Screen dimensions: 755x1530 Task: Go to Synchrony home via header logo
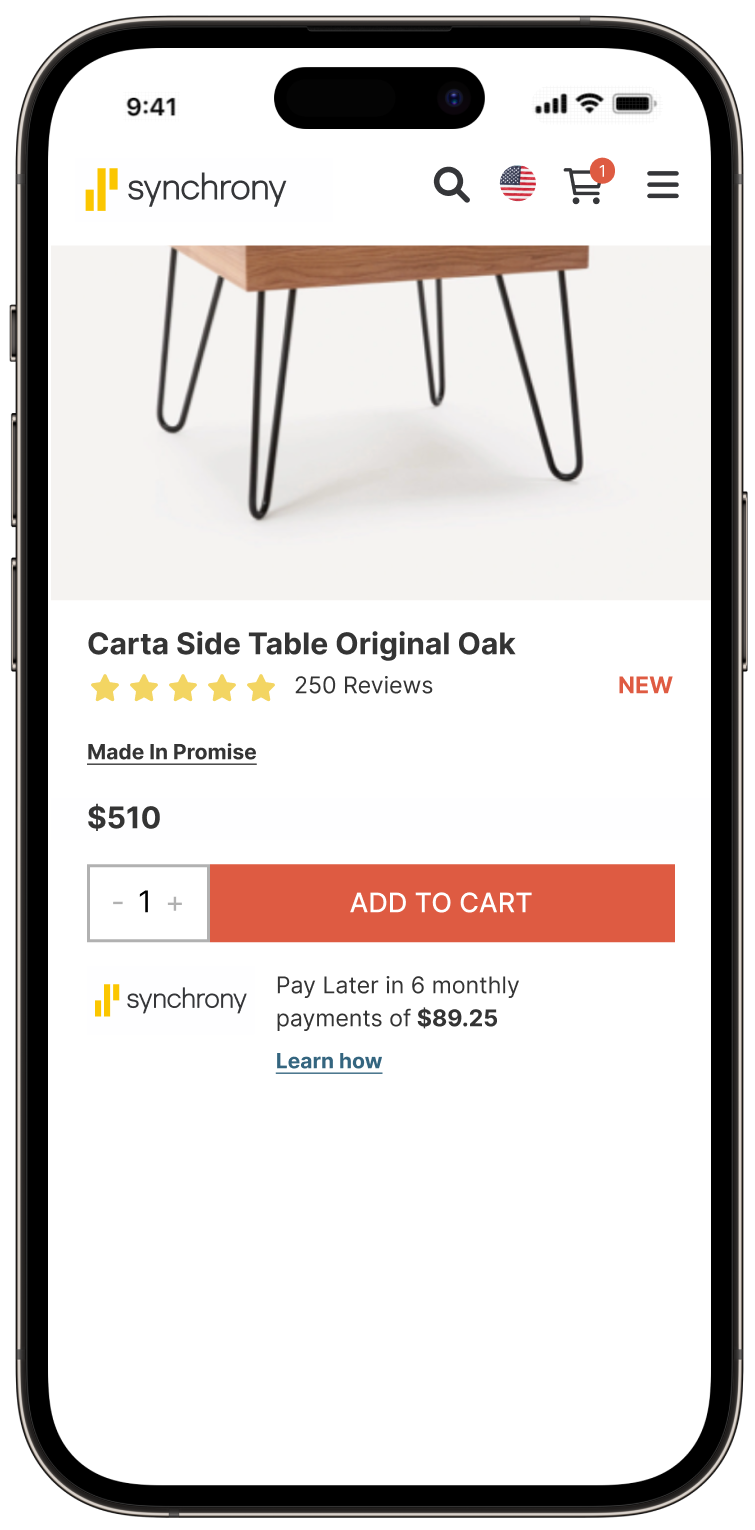tap(187, 188)
